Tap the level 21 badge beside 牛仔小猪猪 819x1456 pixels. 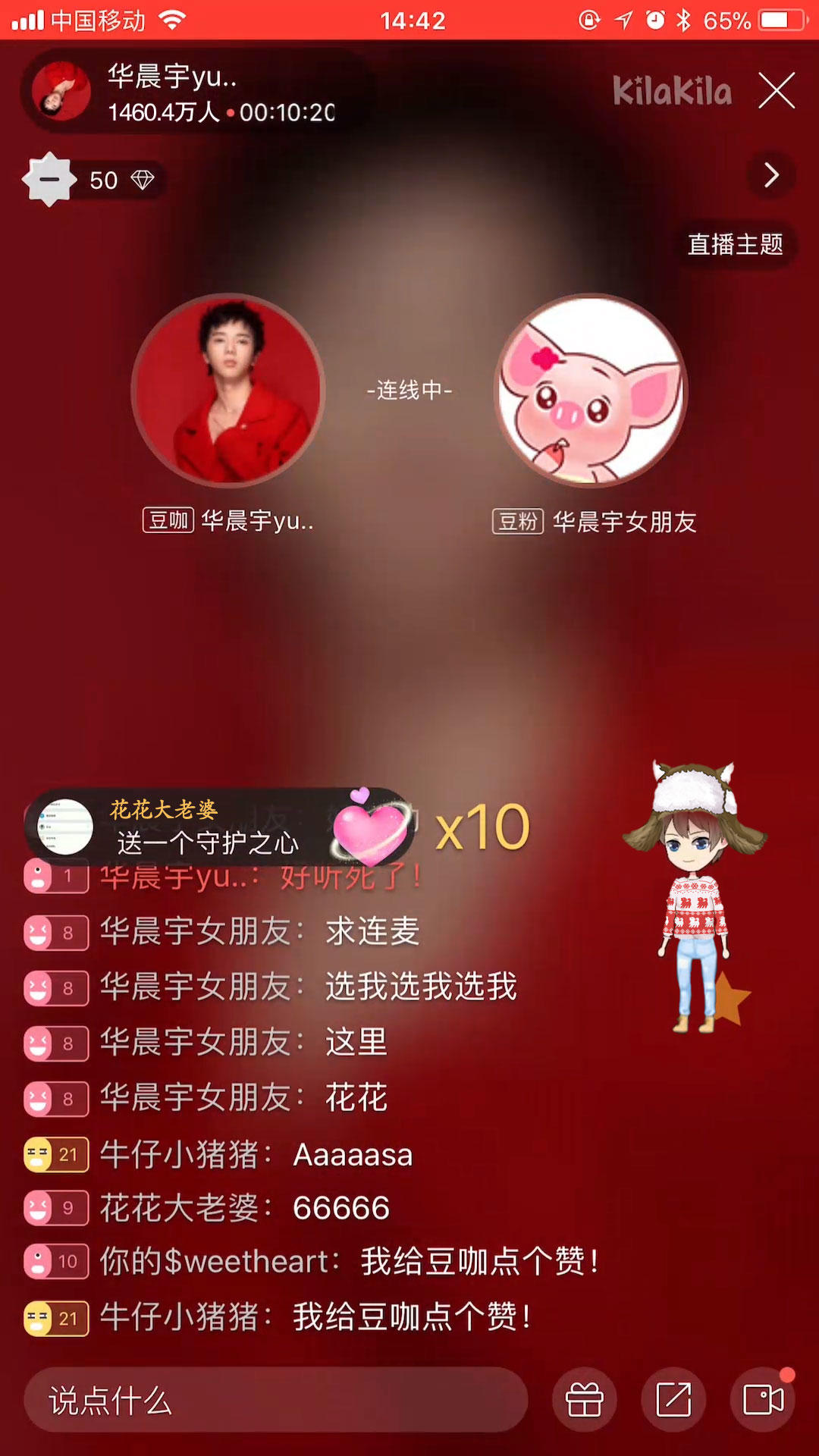tap(56, 1153)
